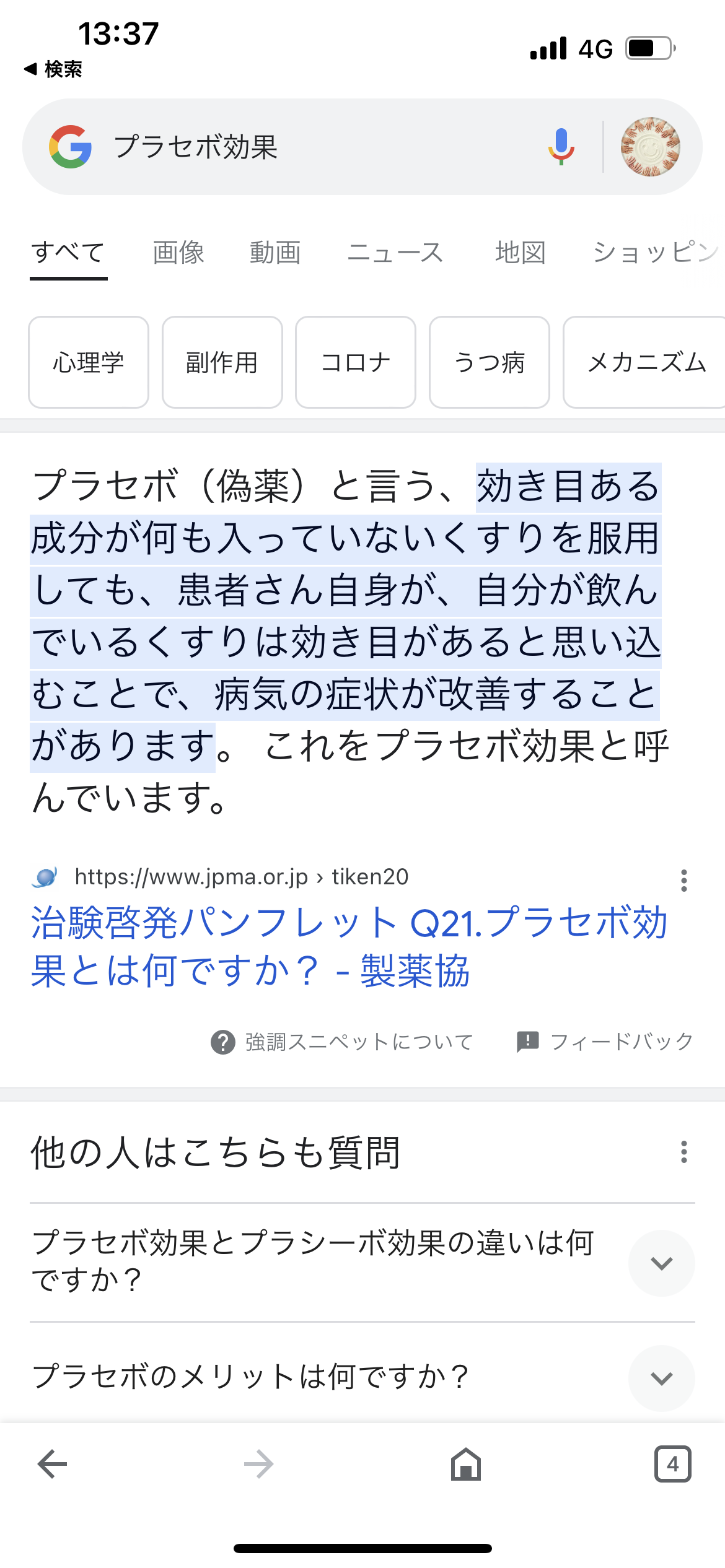Expand プラセボのメリットは何ですか question
The height and width of the screenshot is (1568, 725).
pos(661,1378)
